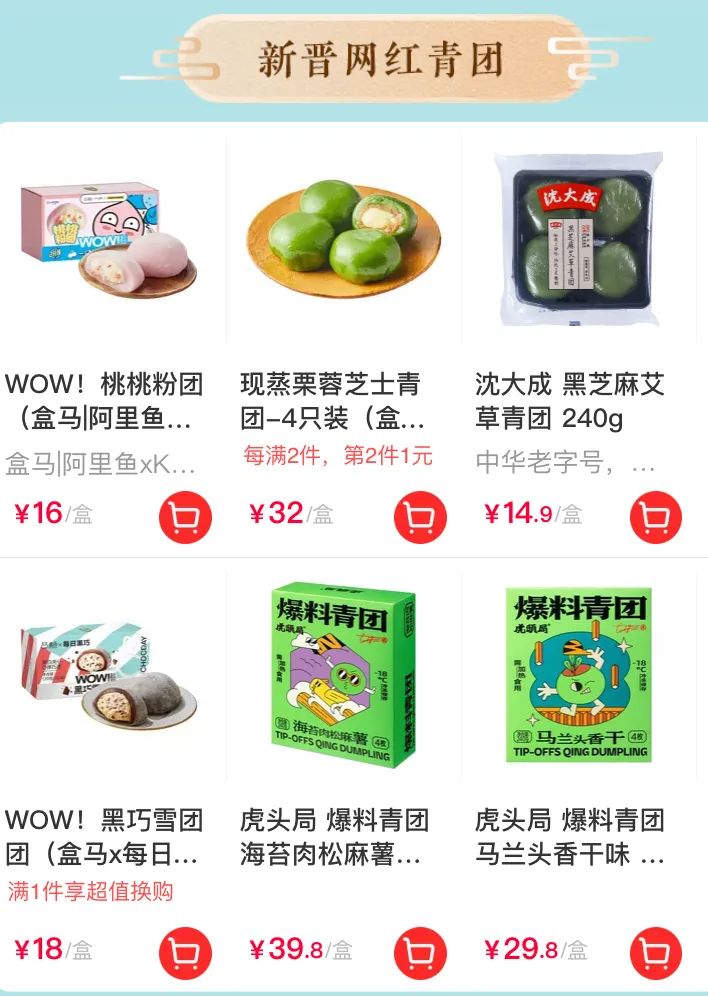This screenshot has width=708, height=996.
Task: Add 沈大成 黑芝麻艾草青团 to cart
Action: coord(656,518)
